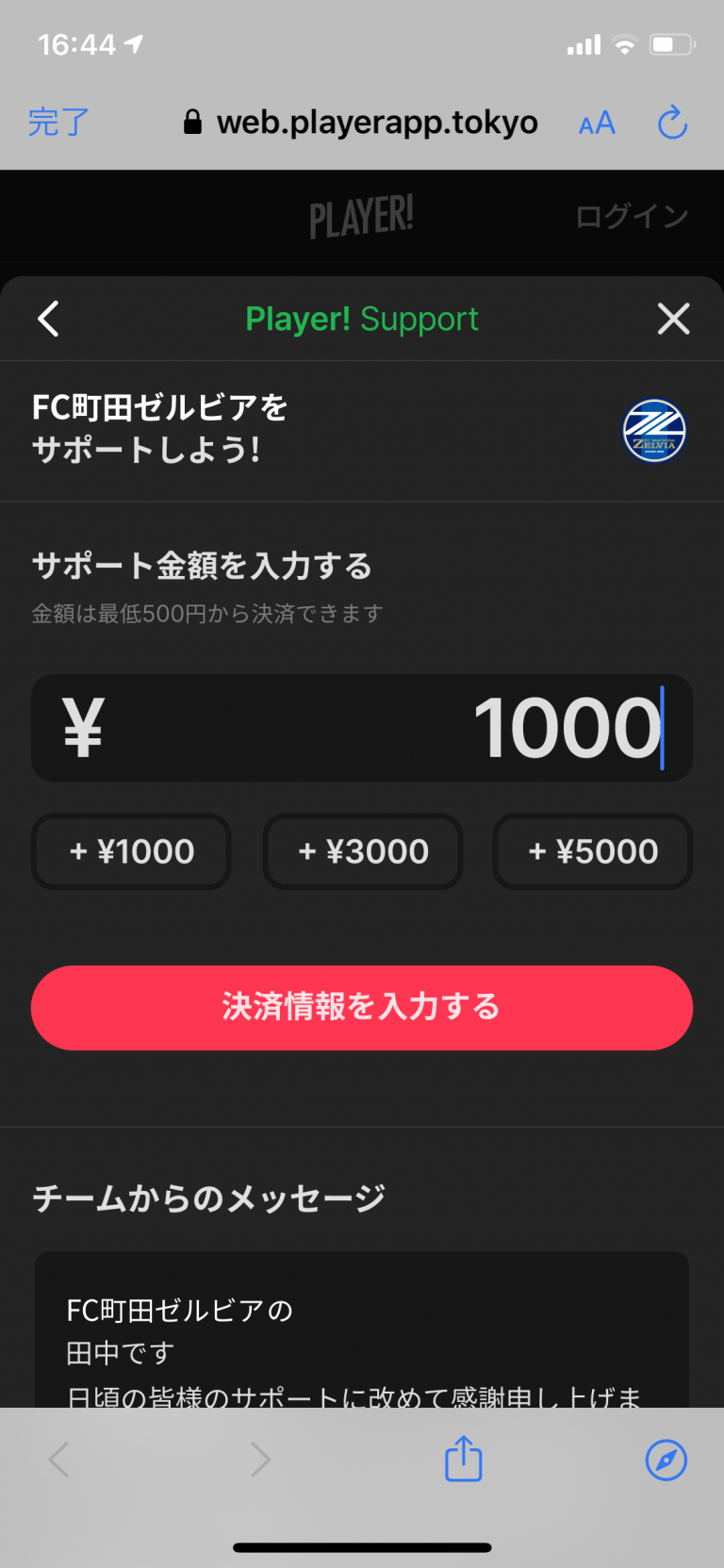
Task: Close the Player! Support sheet
Action: [673, 319]
